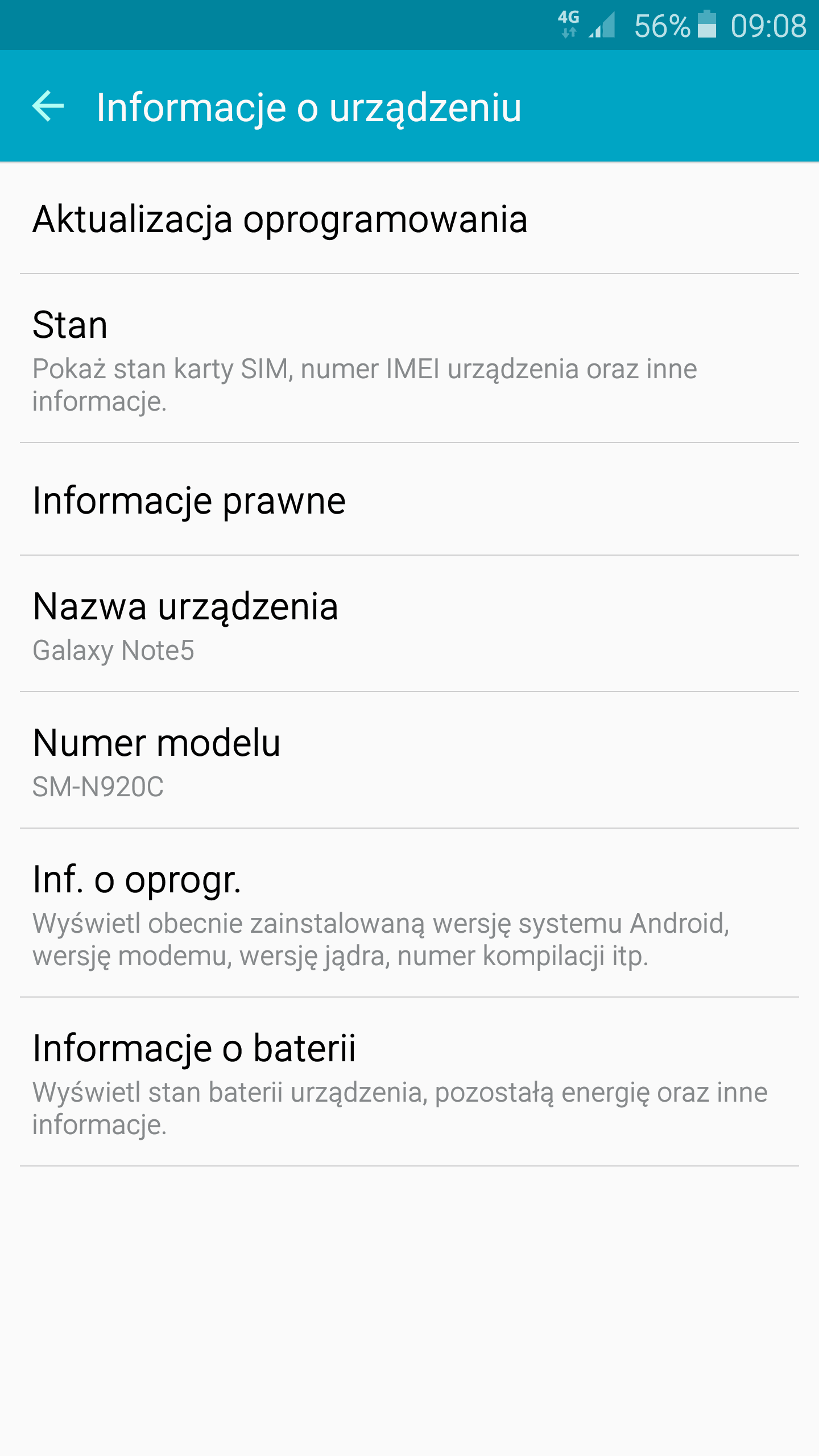
Task: Open Informacje prawne
Action: (x=409, y=499)
